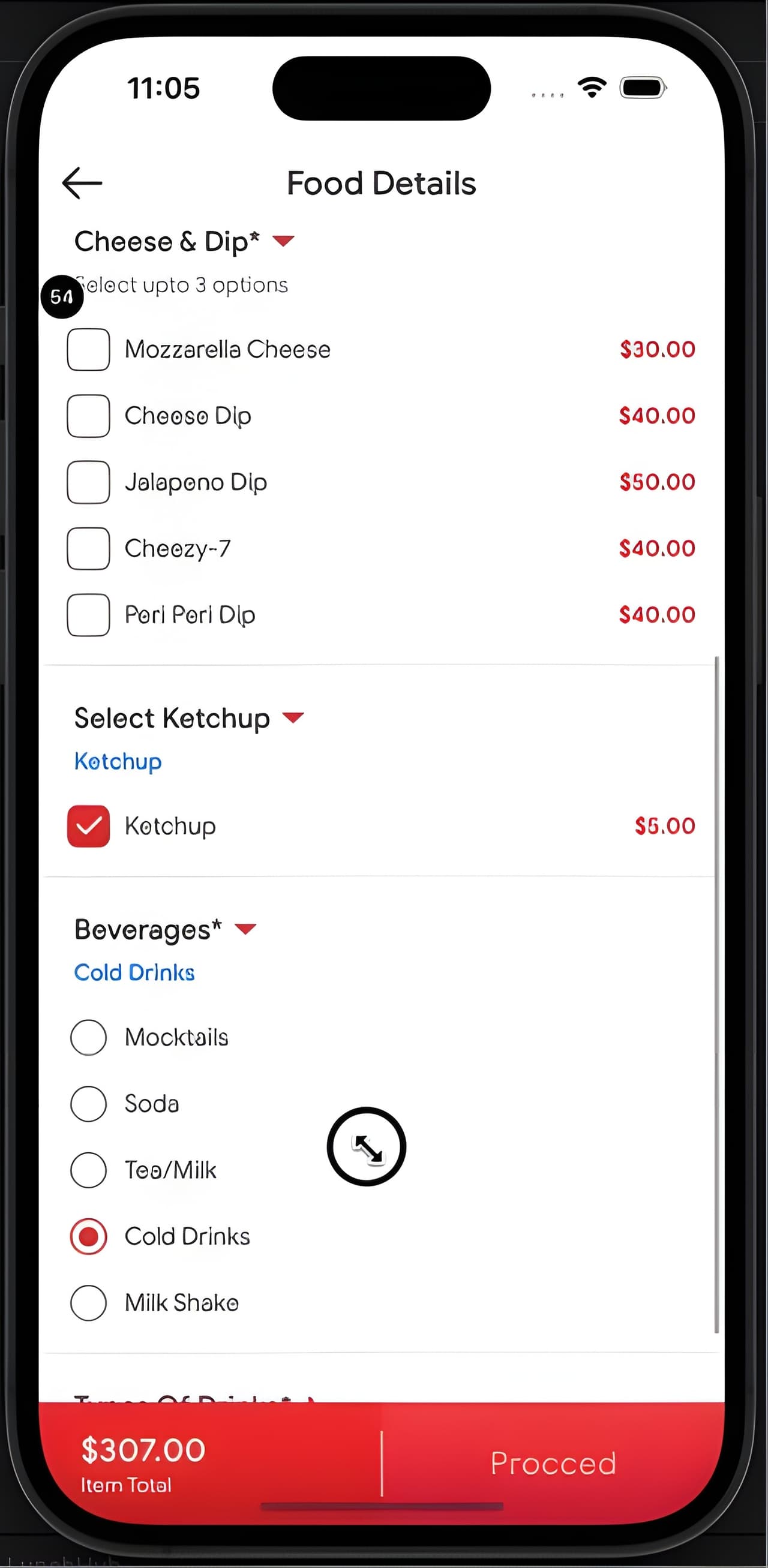Check the Mozzarella Cheese option

tap(88, 349)
